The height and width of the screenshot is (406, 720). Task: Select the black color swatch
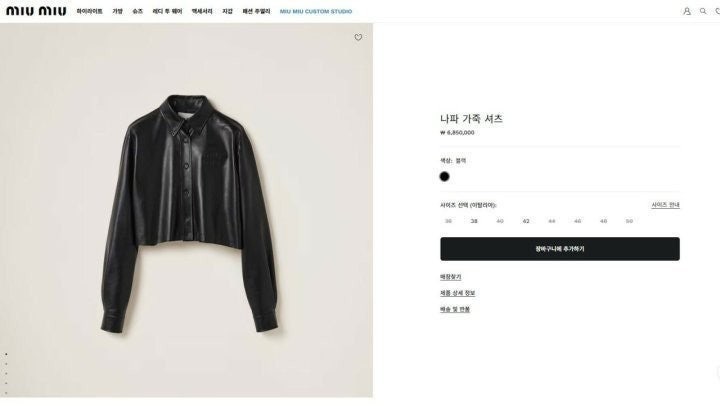445,177
